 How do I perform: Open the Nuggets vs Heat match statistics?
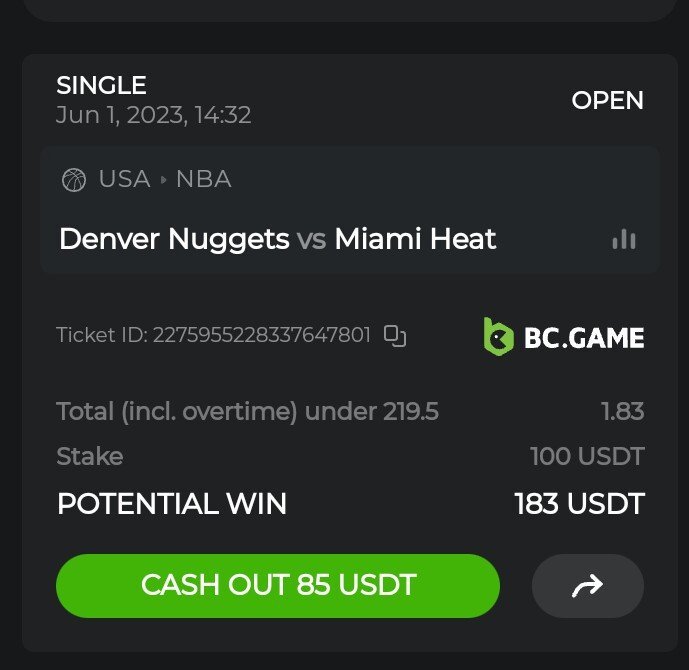[624, 239]
